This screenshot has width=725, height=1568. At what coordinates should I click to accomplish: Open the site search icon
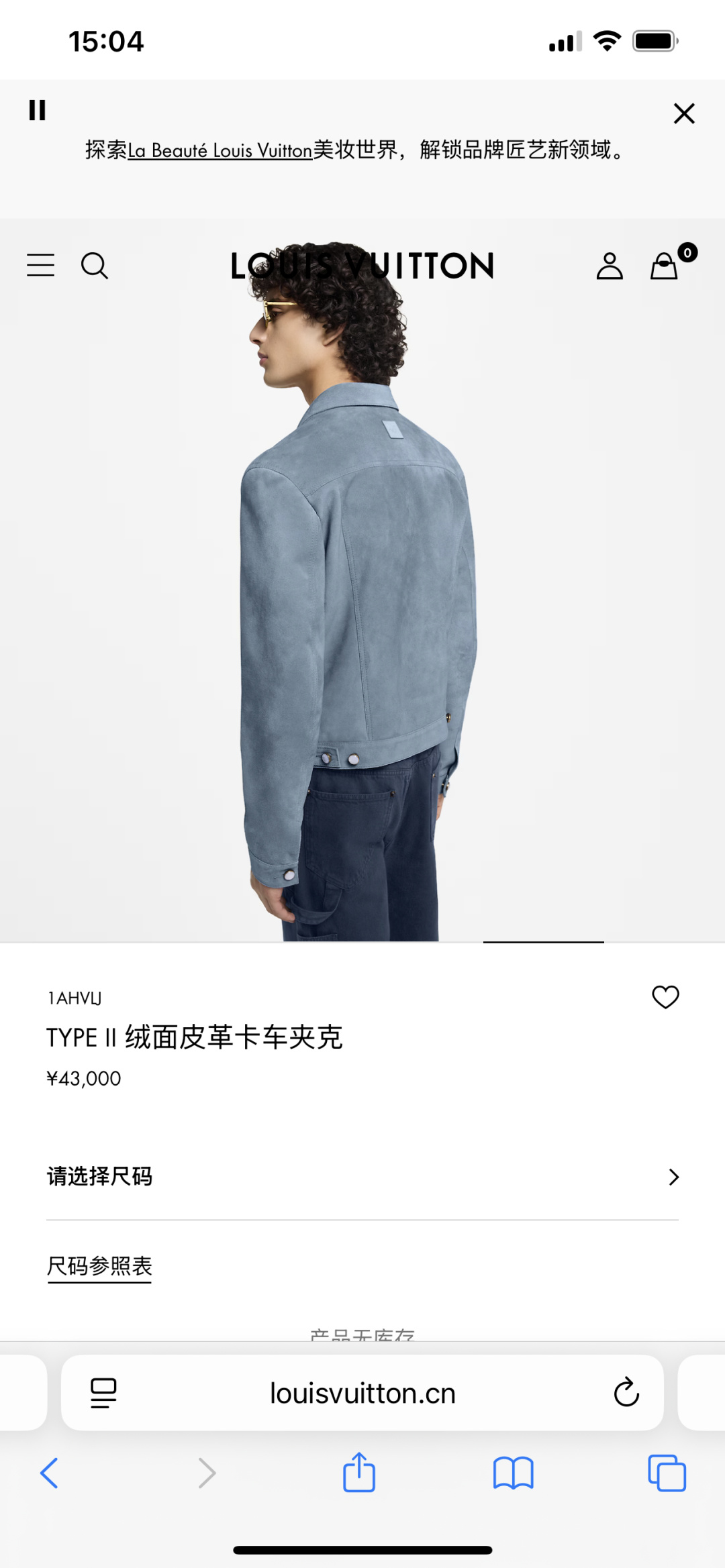pyautogui.click(x=95, y=266)
